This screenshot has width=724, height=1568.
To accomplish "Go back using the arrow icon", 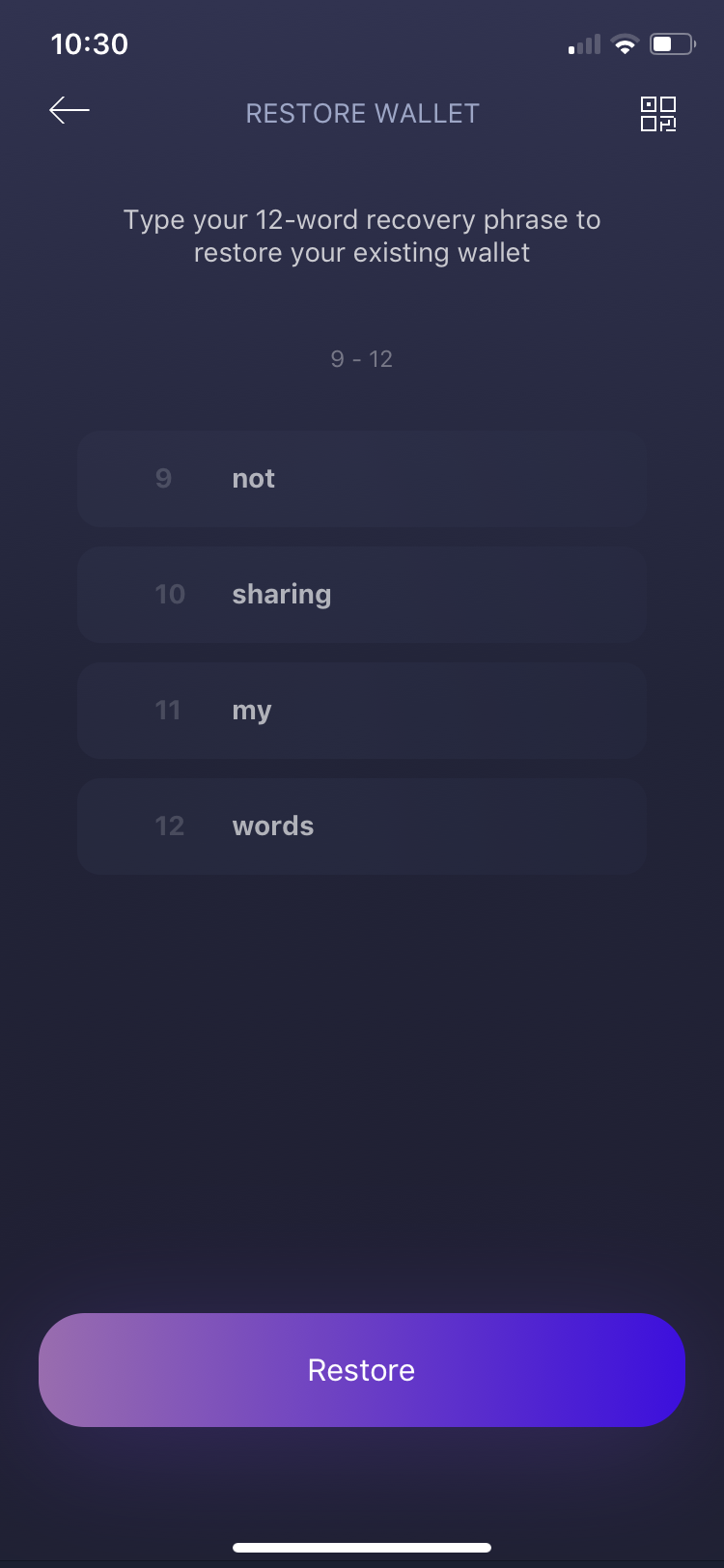I will (70, 111).
